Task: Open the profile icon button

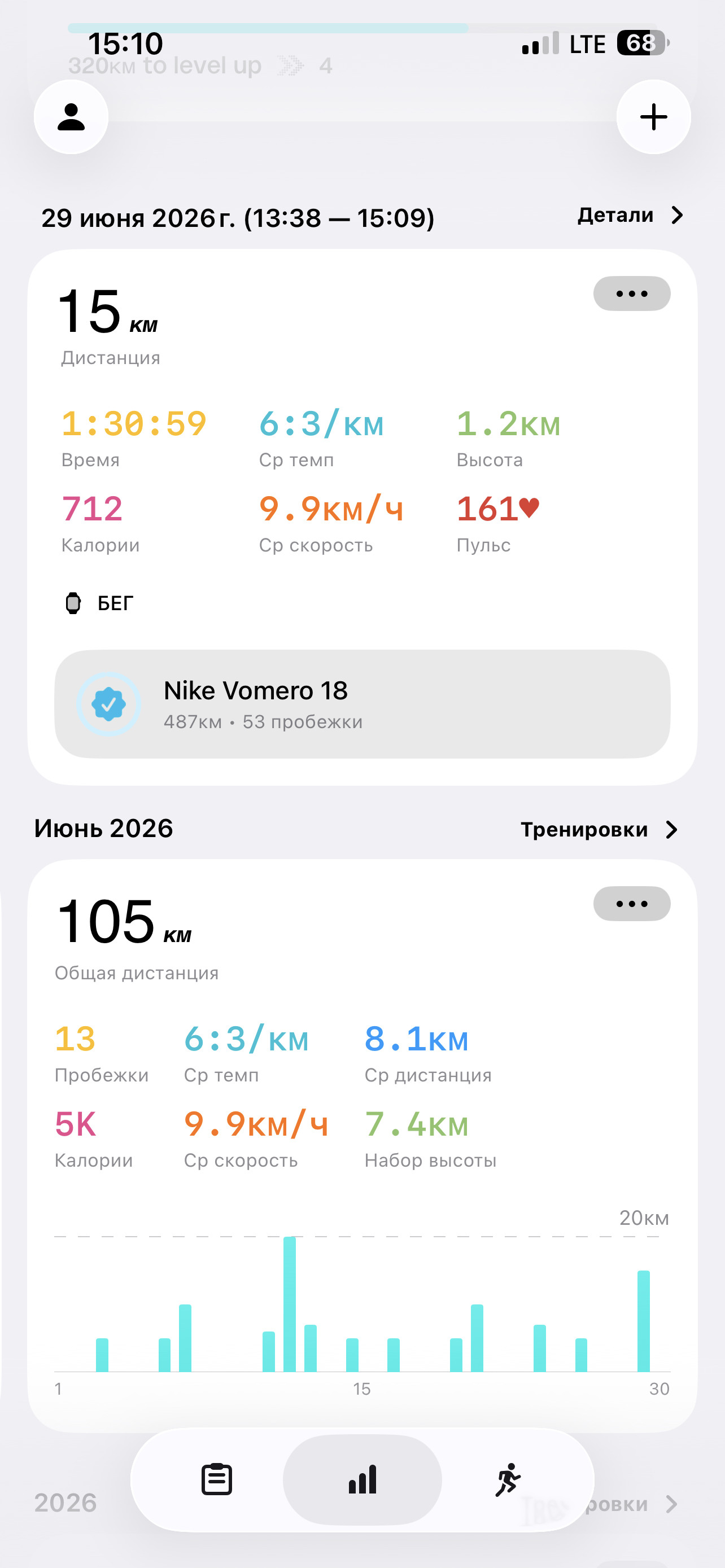Action: [71, 117]
